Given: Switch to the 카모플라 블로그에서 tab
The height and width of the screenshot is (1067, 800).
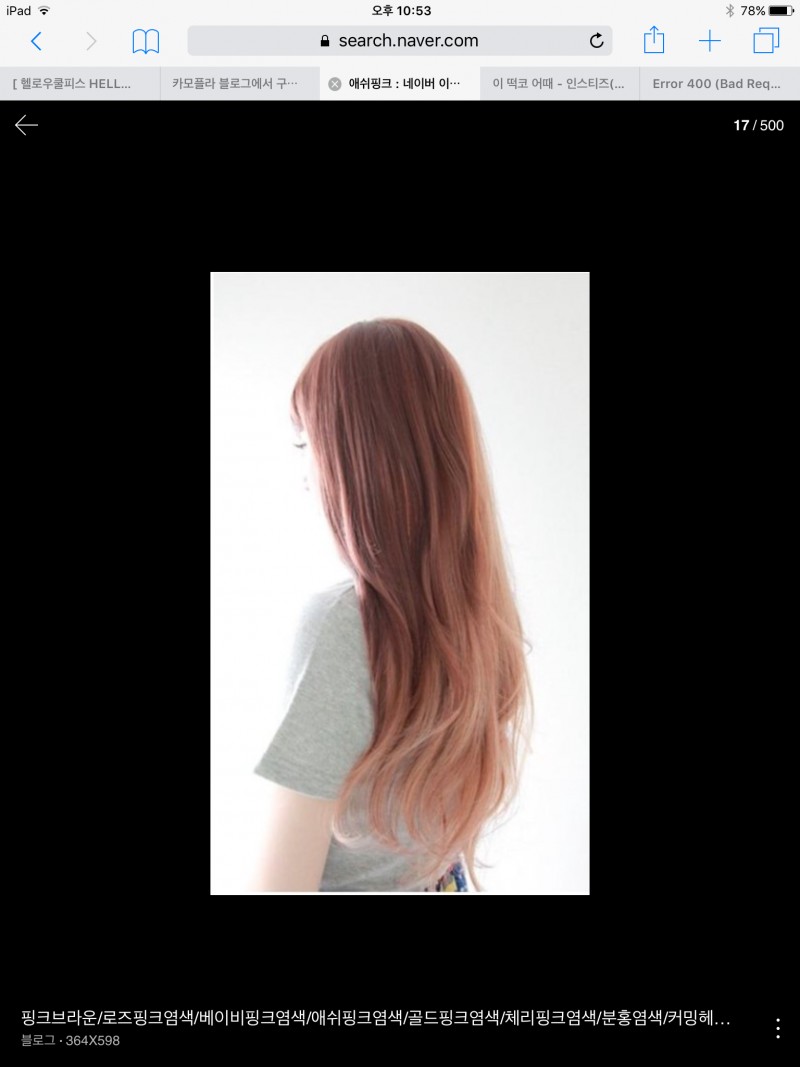Looking at the screenshot, I should (240, 84).
